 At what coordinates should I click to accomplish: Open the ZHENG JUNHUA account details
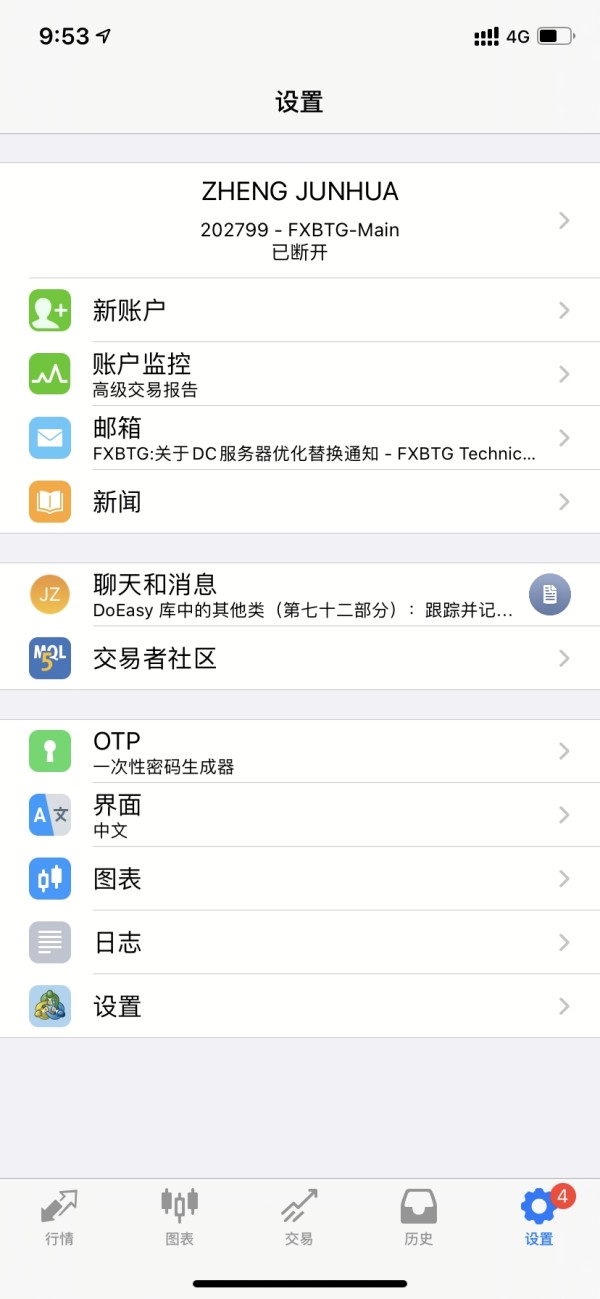(300, 220)
